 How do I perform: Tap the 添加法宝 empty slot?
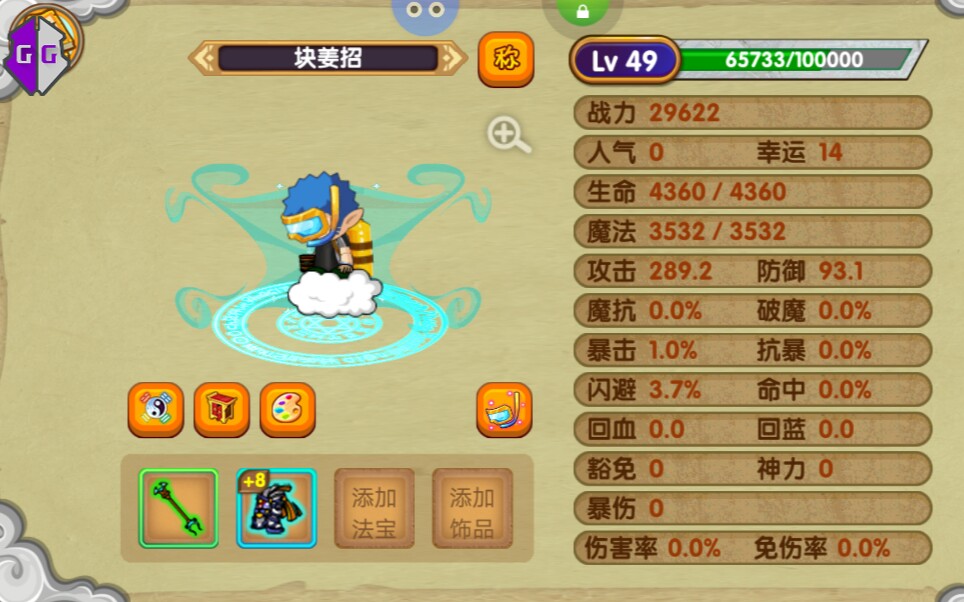(374, 508)
